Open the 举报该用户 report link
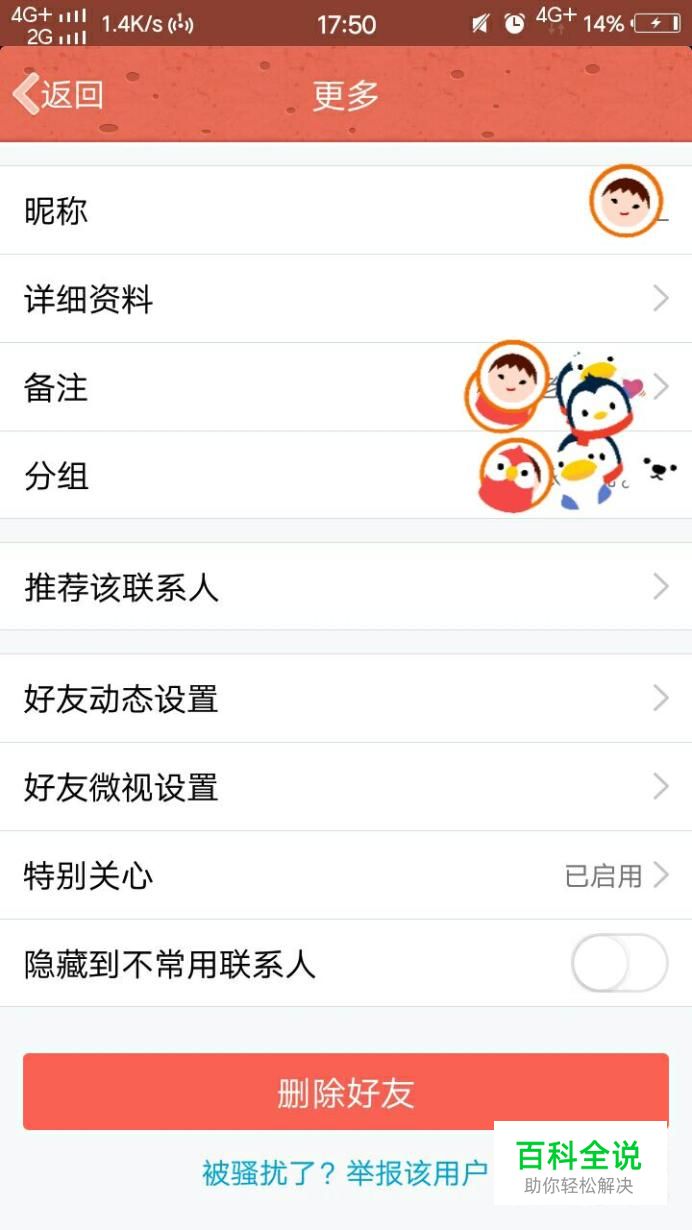This screenshot has height=1230, width=692. (x=416, y=1172)
